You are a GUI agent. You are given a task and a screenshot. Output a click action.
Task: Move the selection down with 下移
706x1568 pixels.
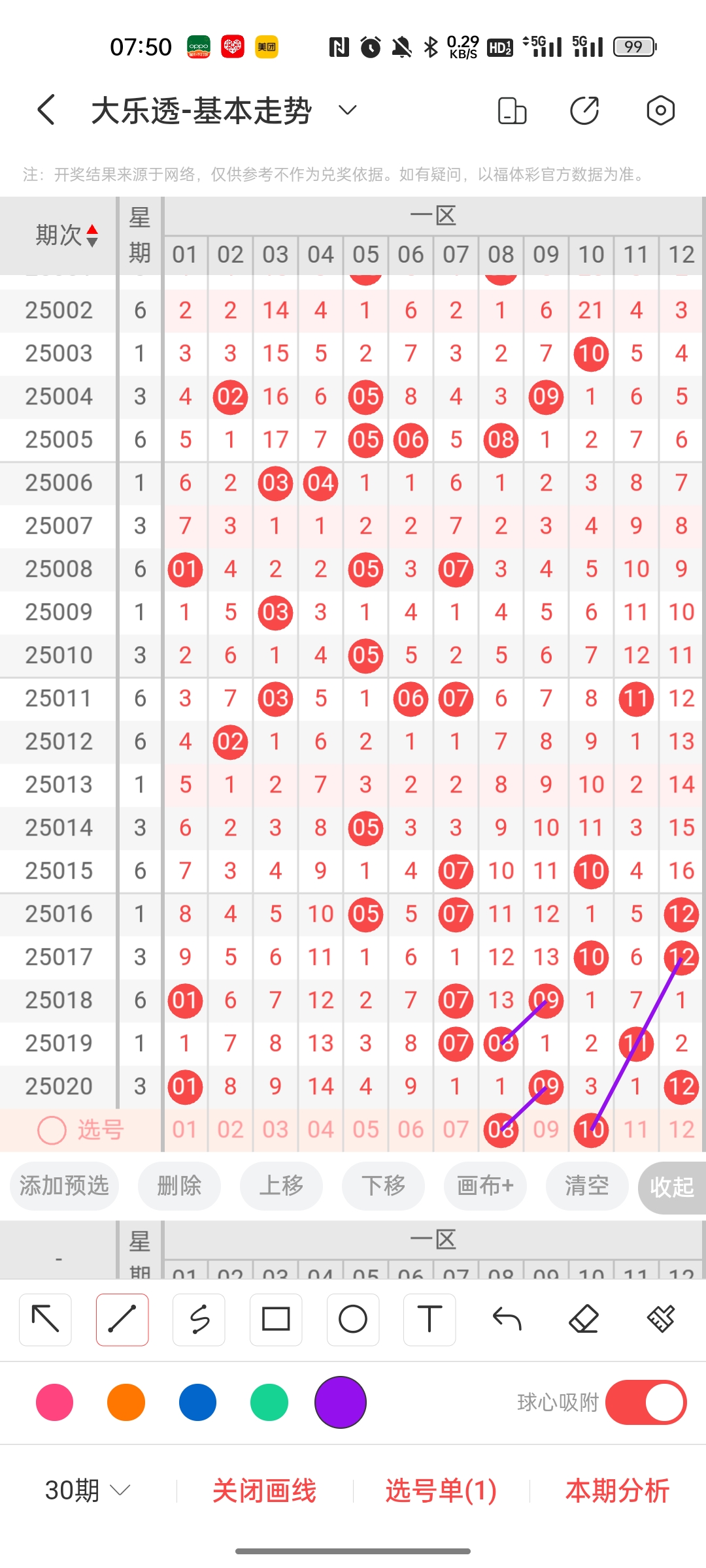pyautogui.click(x=383, y=1186)
